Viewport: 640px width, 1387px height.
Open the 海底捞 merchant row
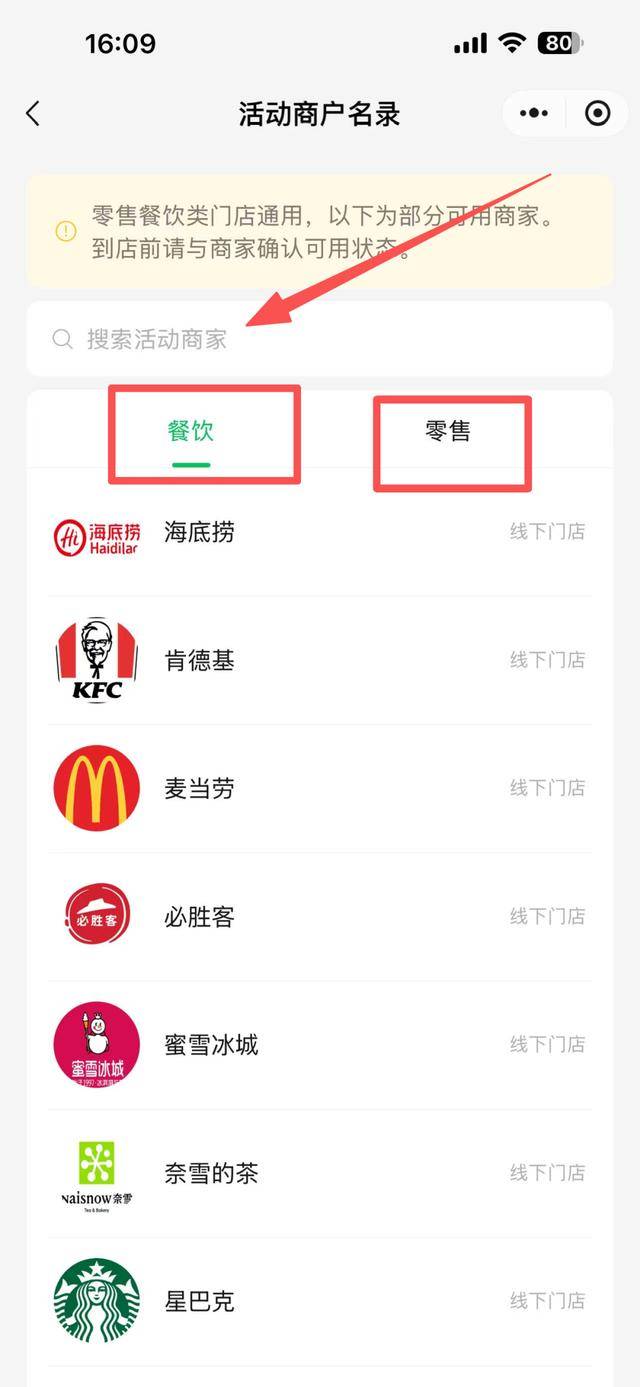319,532
